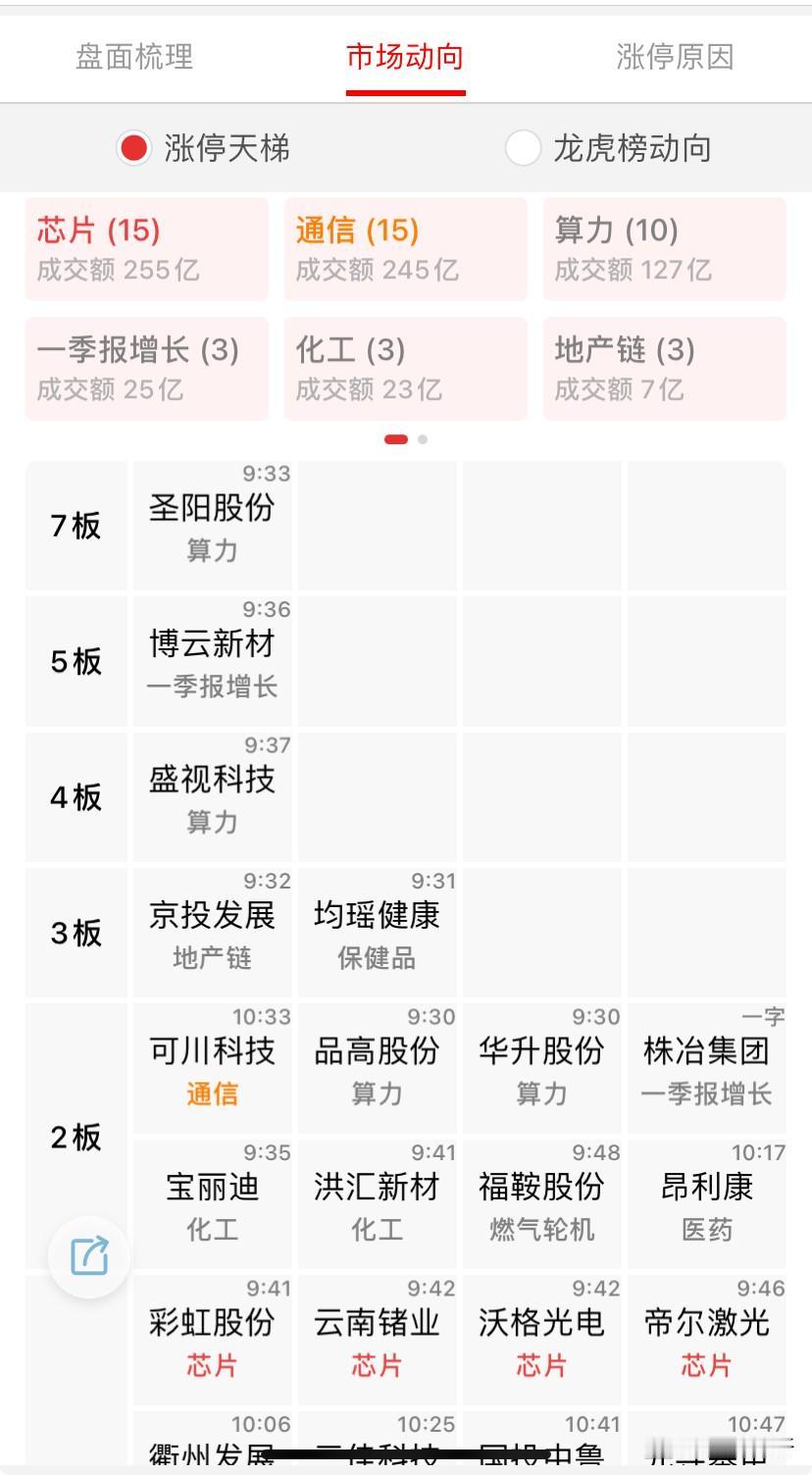View the 地产链 (3) sector card
This screenshot has height=1475, width=812.
(663, 369)
